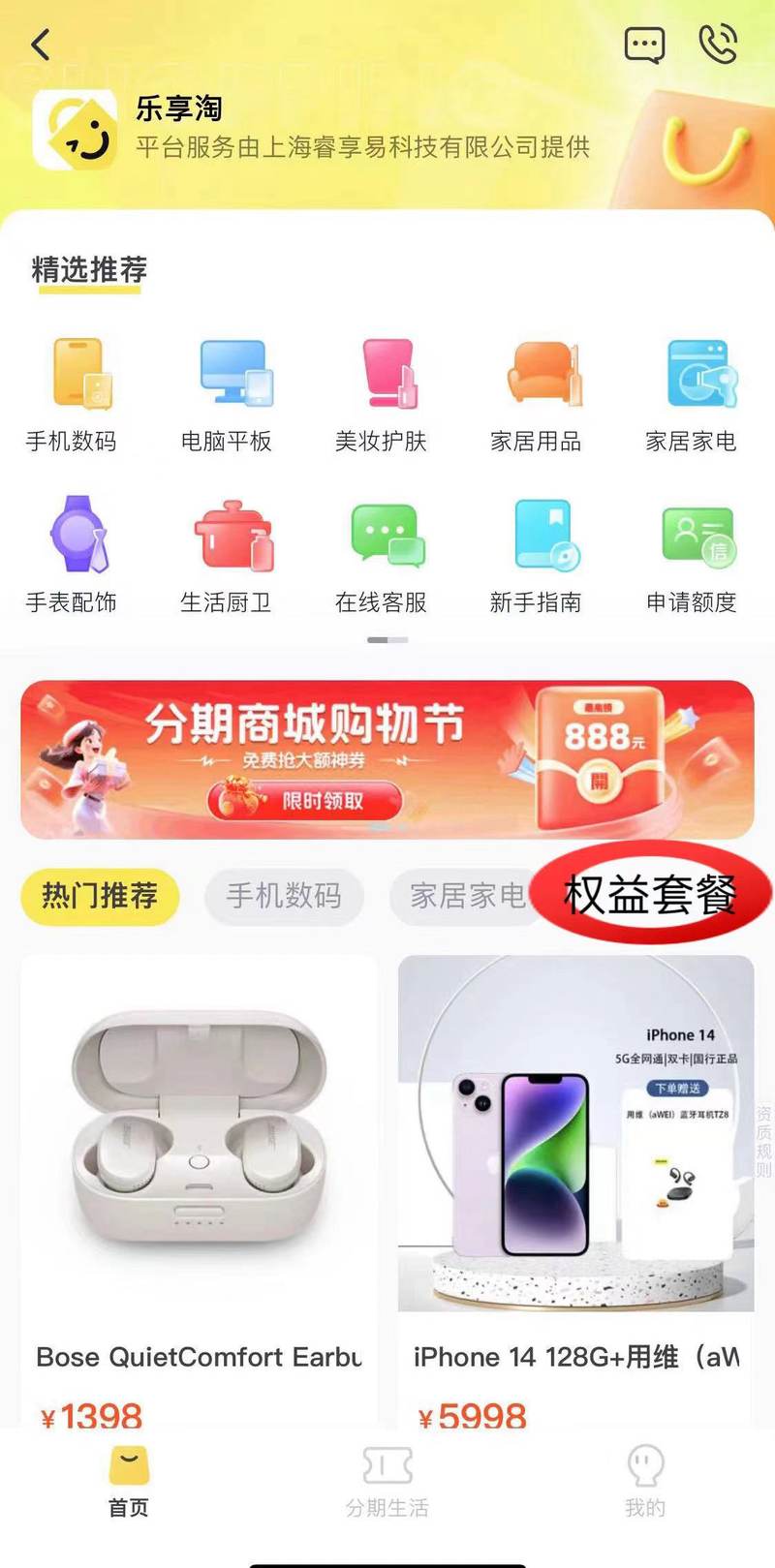
Task: Go back using the top-left arrow
Action: 40,46
